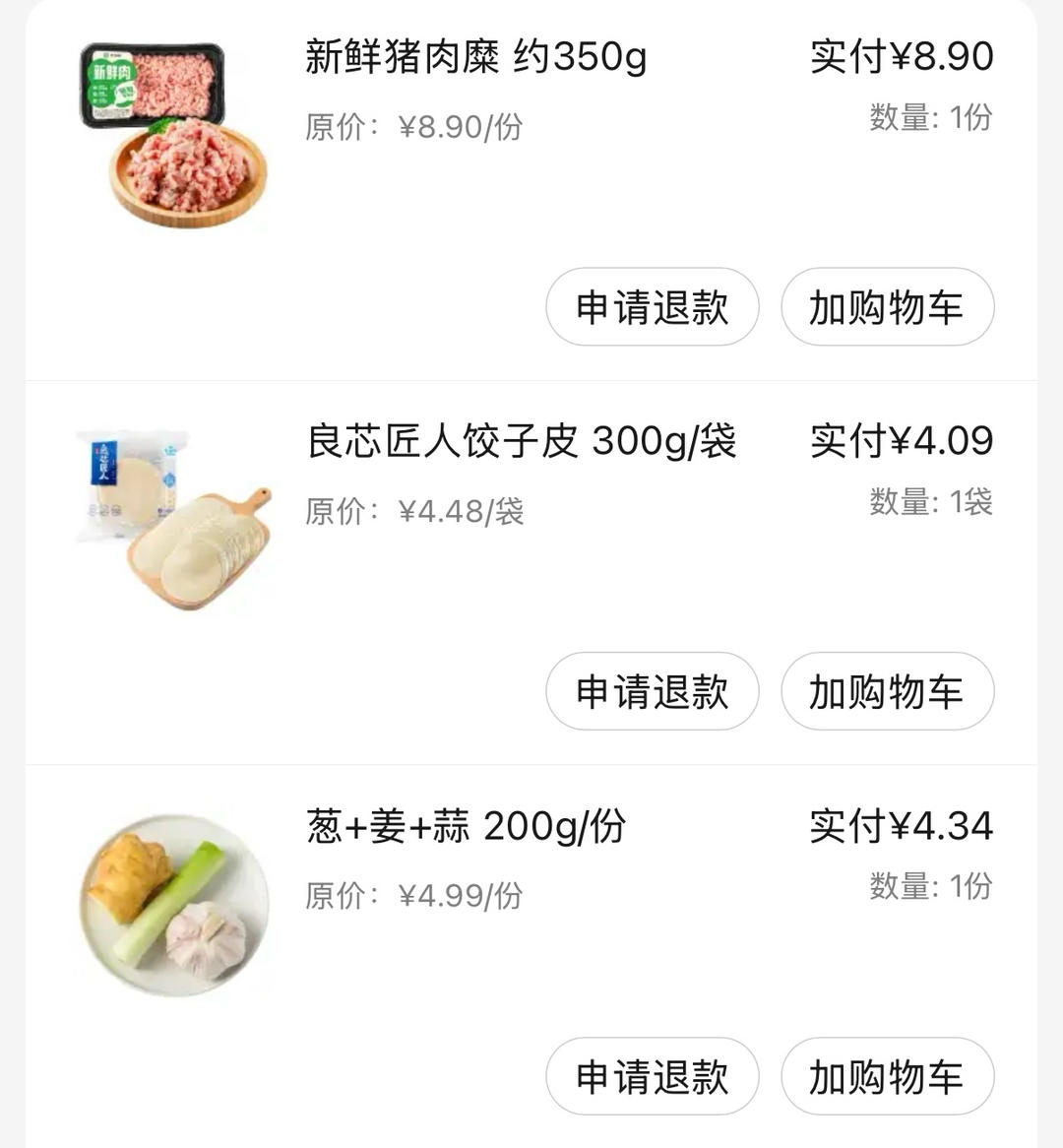Tap 加购物车 for 新鲜猪肉糜
The image size is (1063, 1148).
[x=887, y=308]
